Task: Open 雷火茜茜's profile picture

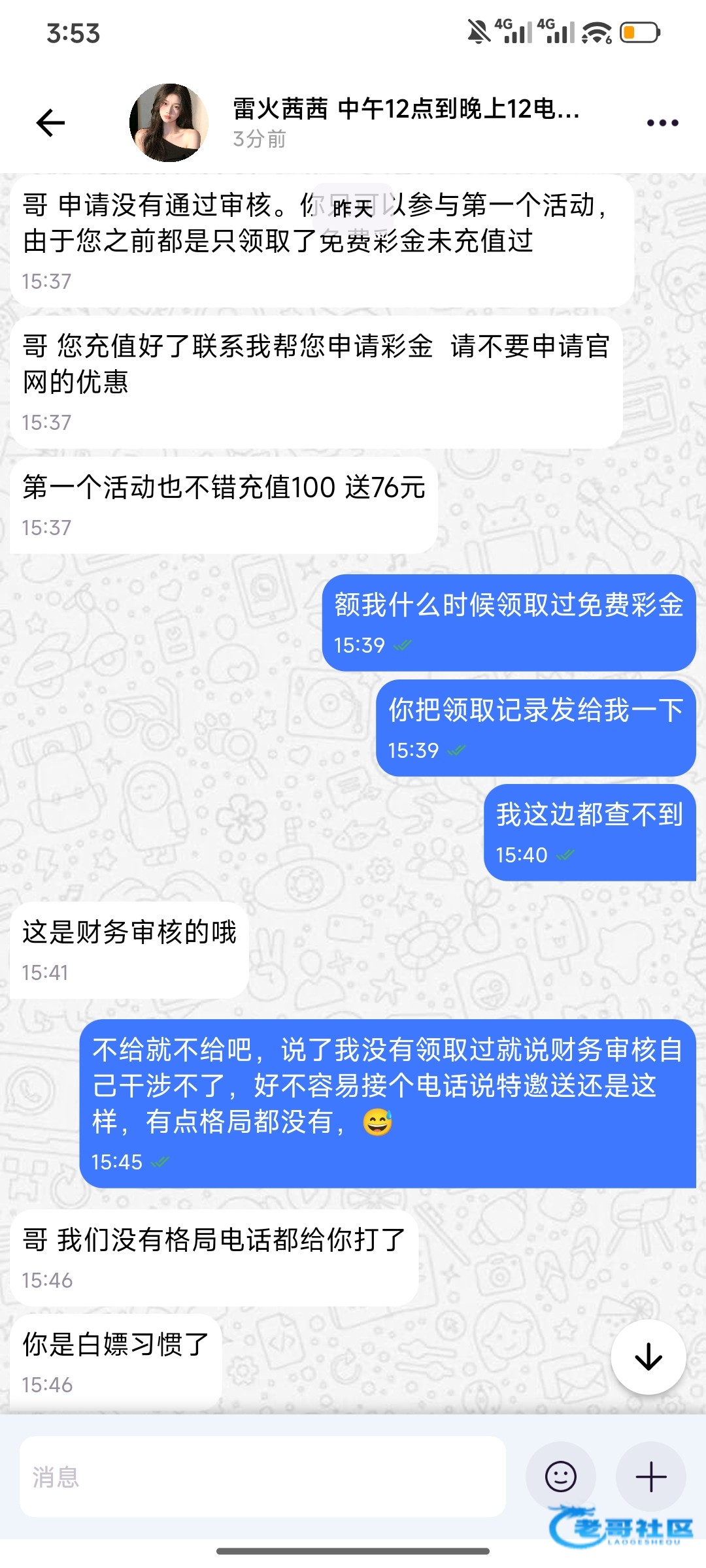Action: 169,123
